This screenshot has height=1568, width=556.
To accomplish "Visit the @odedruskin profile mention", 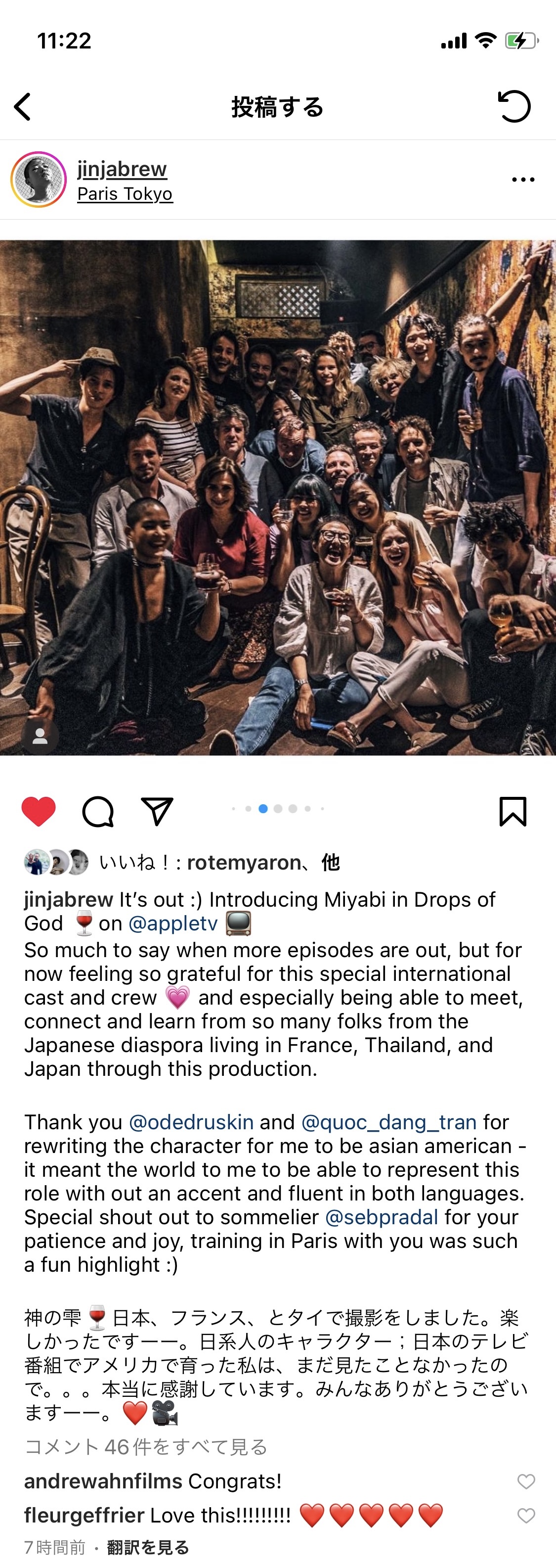I will coord(191,1122).
